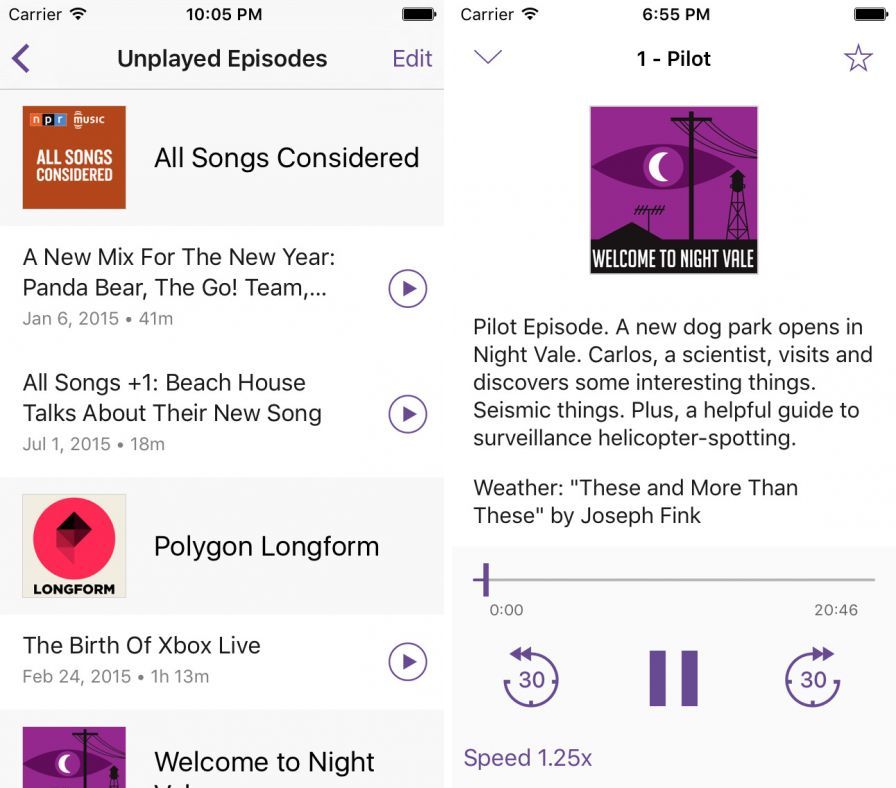Rewind 30 seconds
896x788 pixels.
(531, 678)
